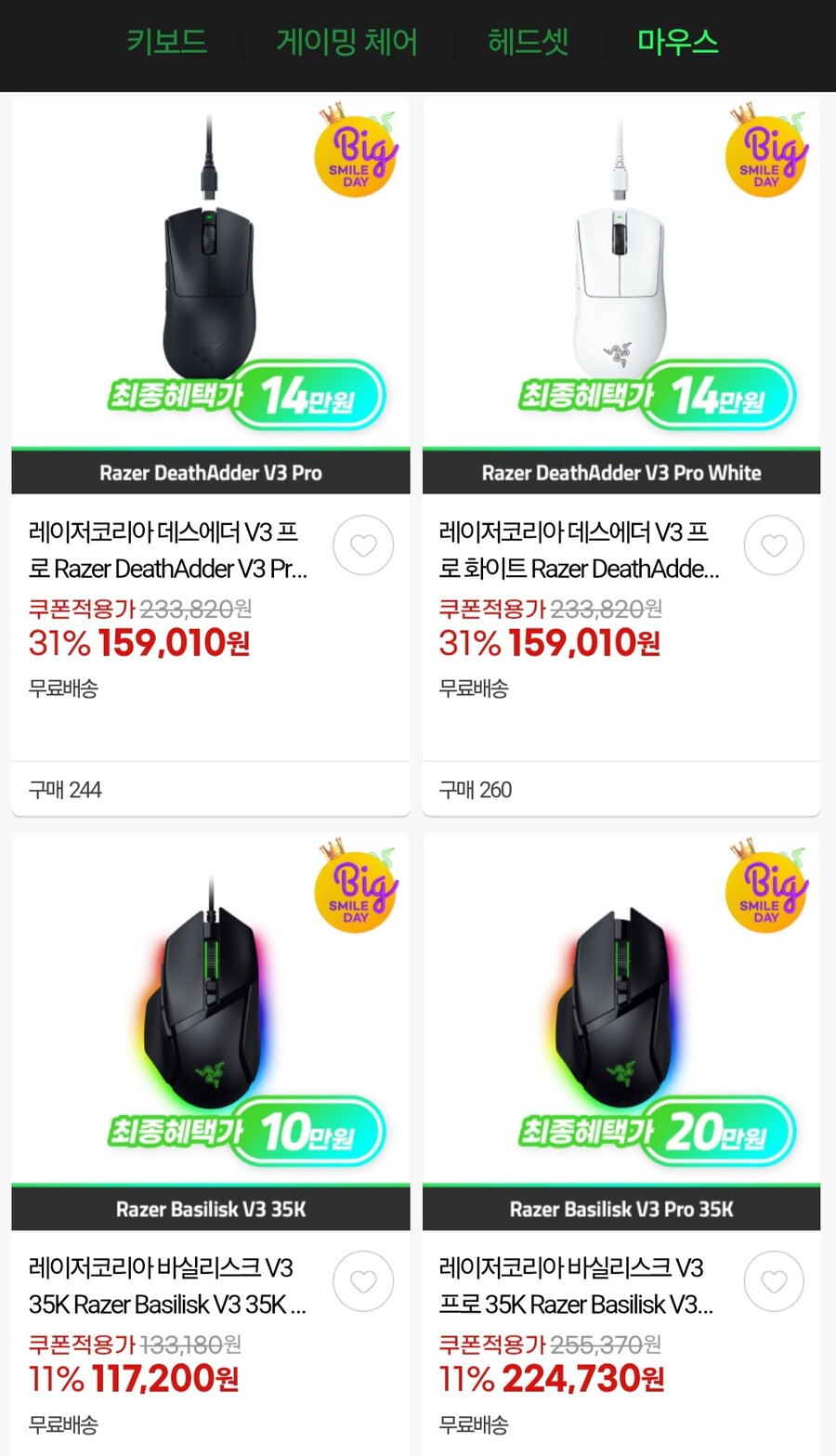This screenshot has width=836, height=1456.
Task: Open the 키보드 category
Action: (x=167, y=41)
